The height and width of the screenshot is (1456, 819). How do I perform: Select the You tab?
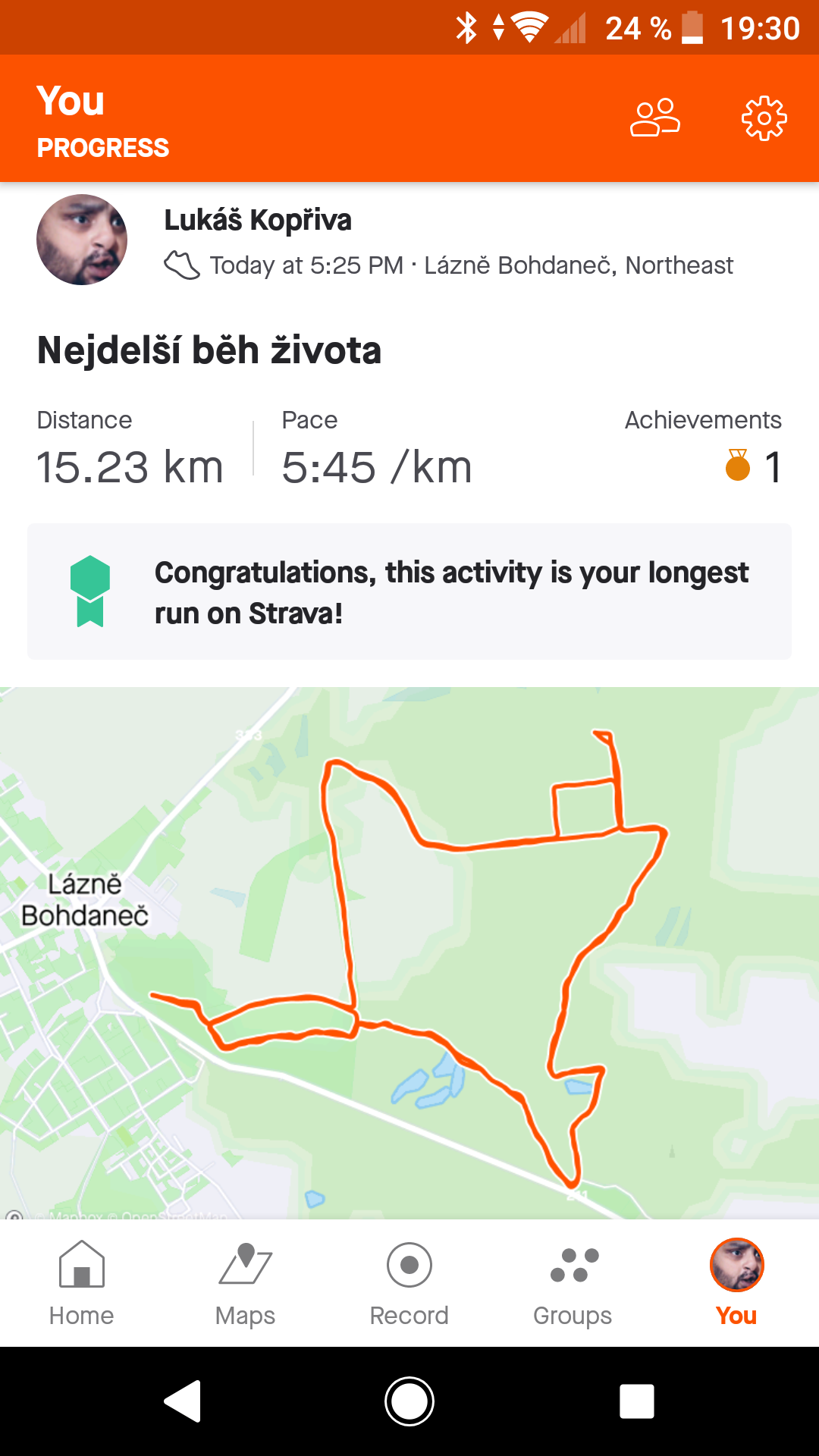click(737, 1283)
